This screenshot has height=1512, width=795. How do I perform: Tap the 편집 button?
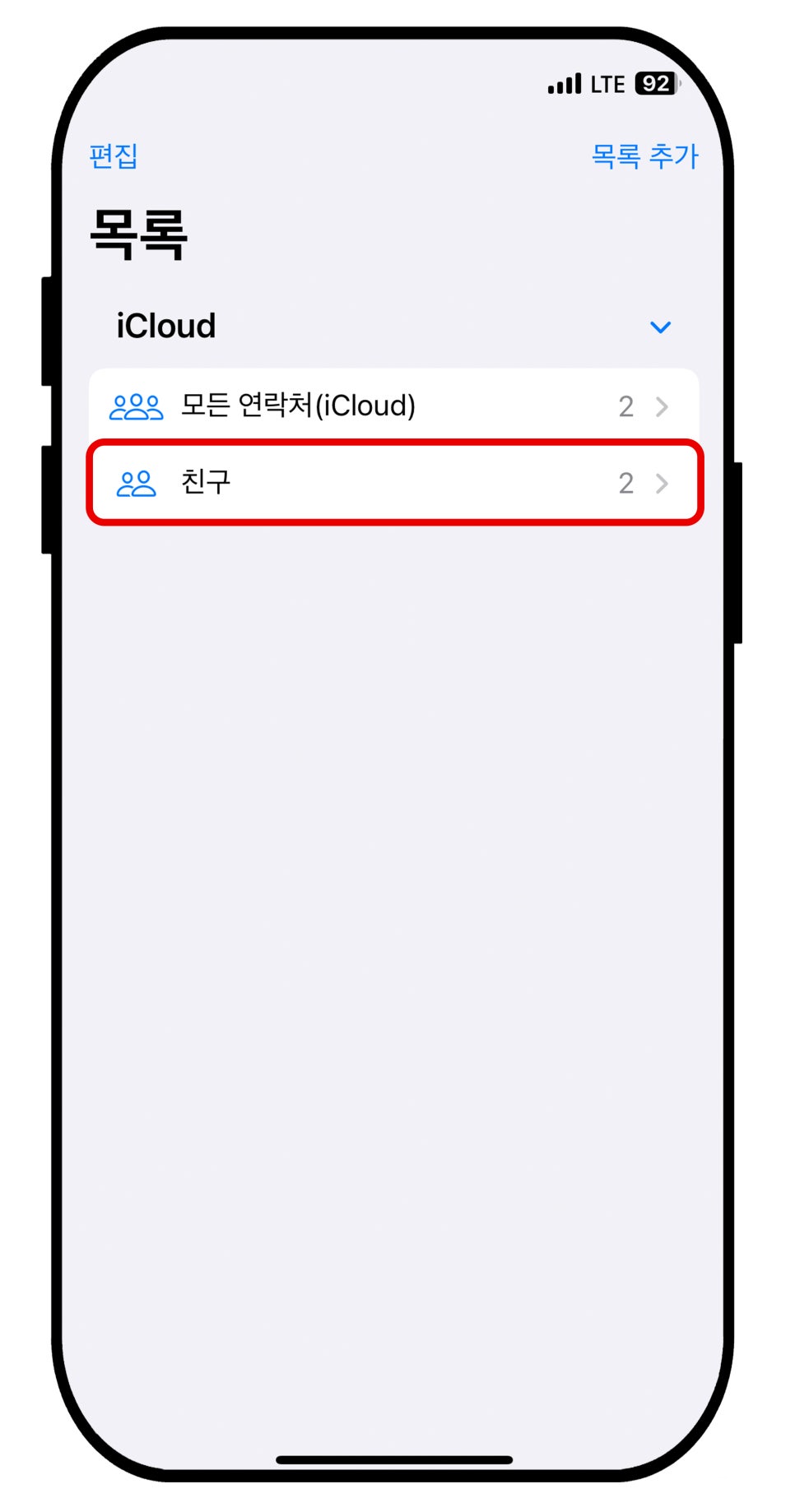tap(113, 155)
